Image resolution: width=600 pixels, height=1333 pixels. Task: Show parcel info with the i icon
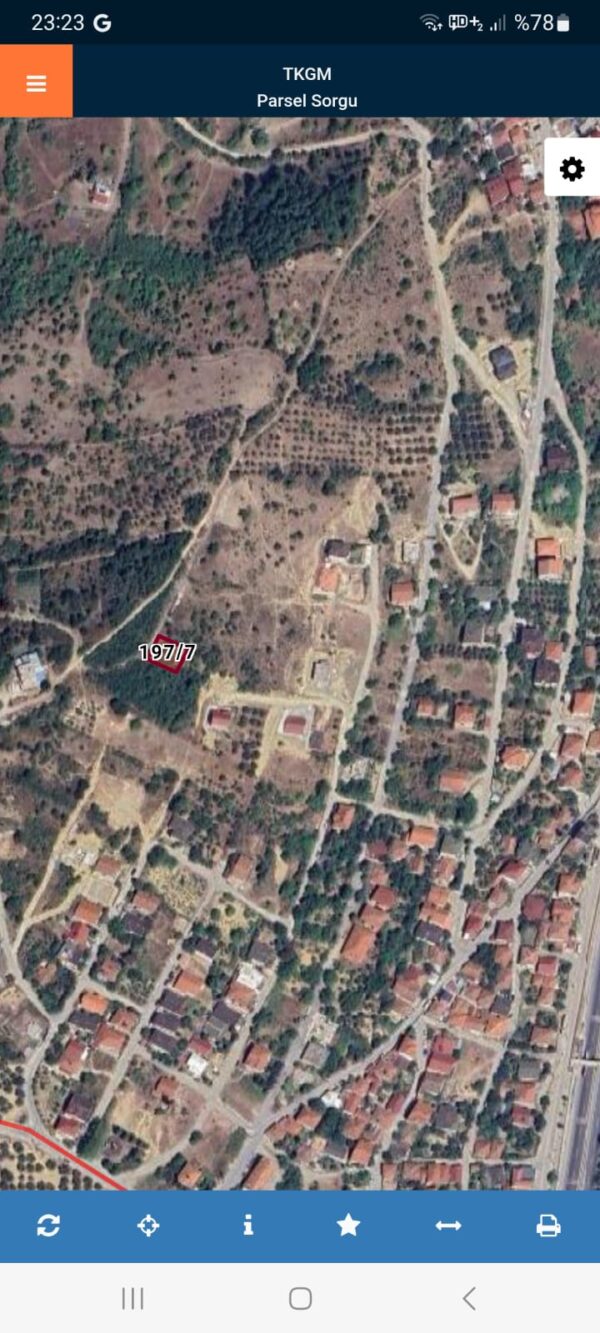(248, 1225)
